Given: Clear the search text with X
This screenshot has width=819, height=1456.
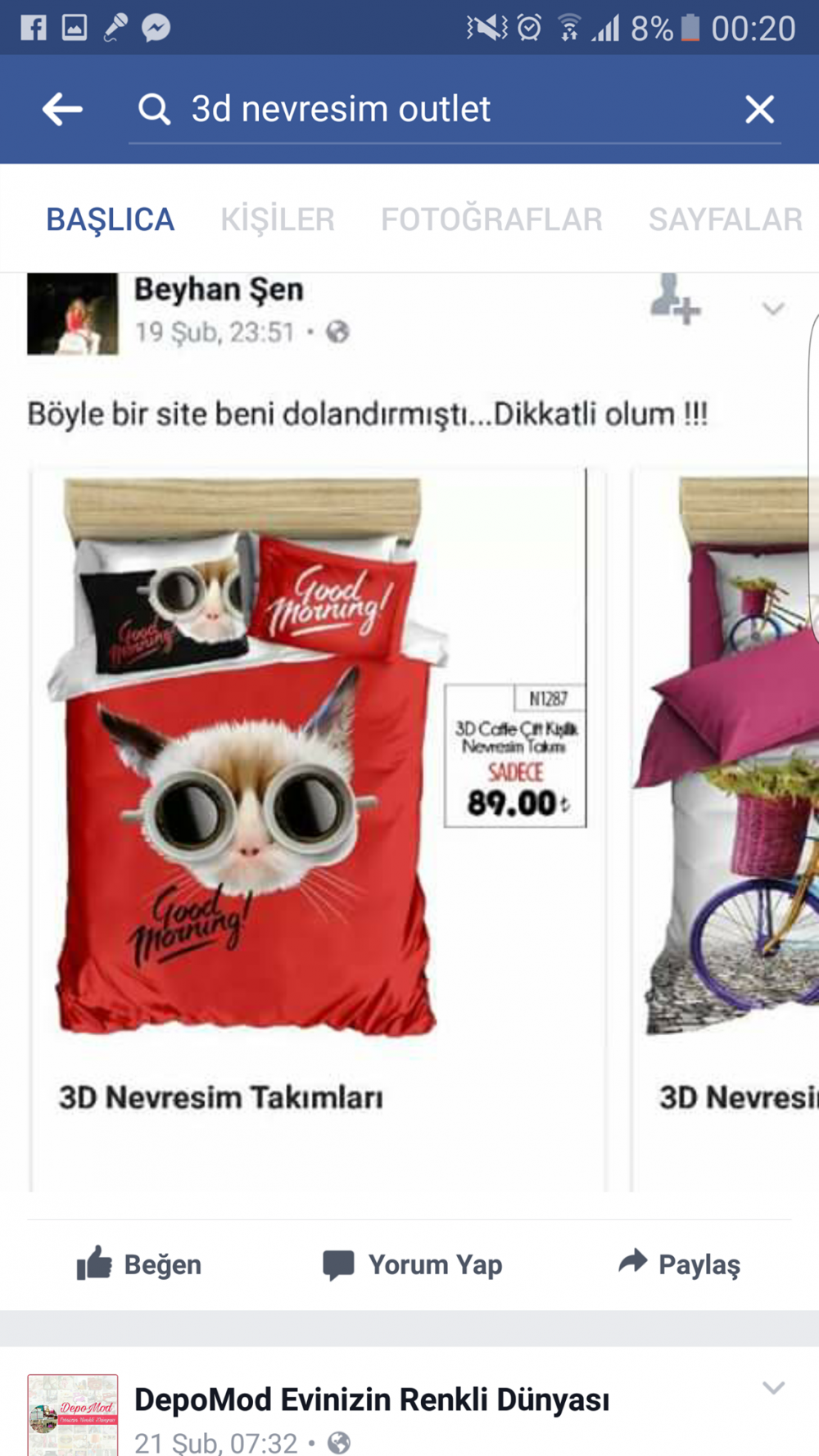Looking at the screenshot, I should tap(759, 109).
